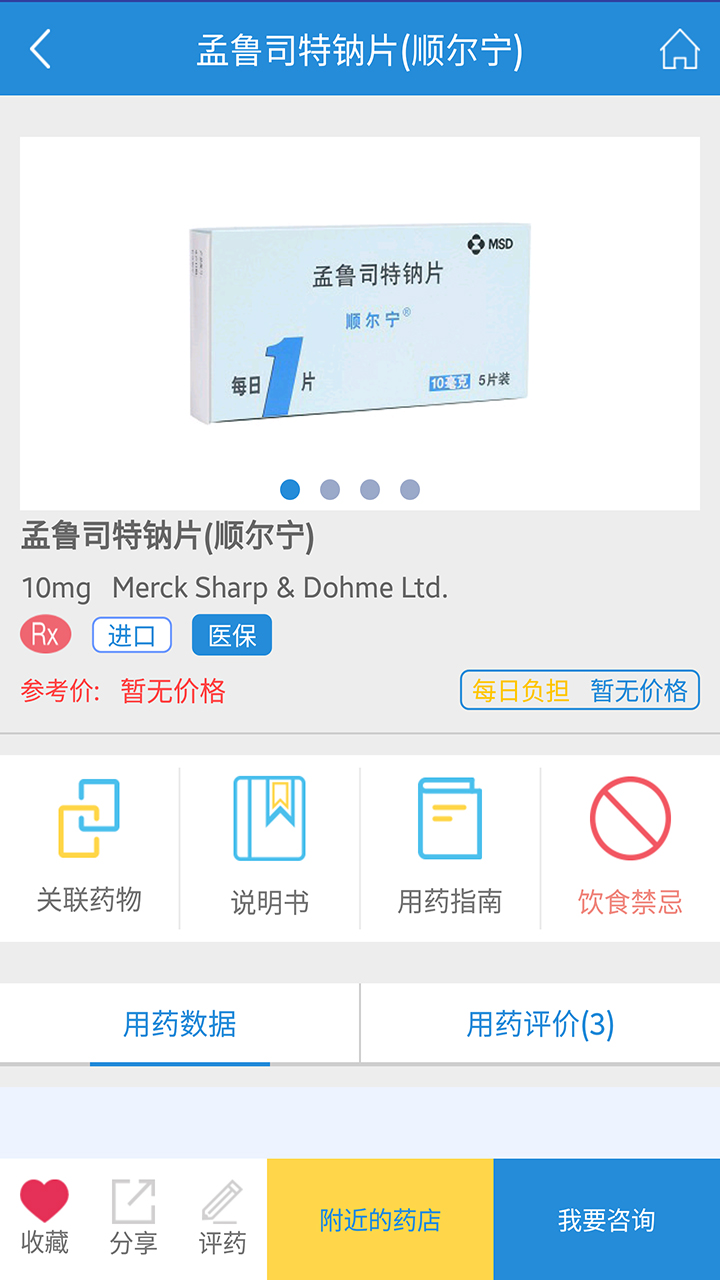Open the 孟鲁司特钠片 product image
The height and width of the screenshot is (1280, 720).
click(x=360, y=322)
